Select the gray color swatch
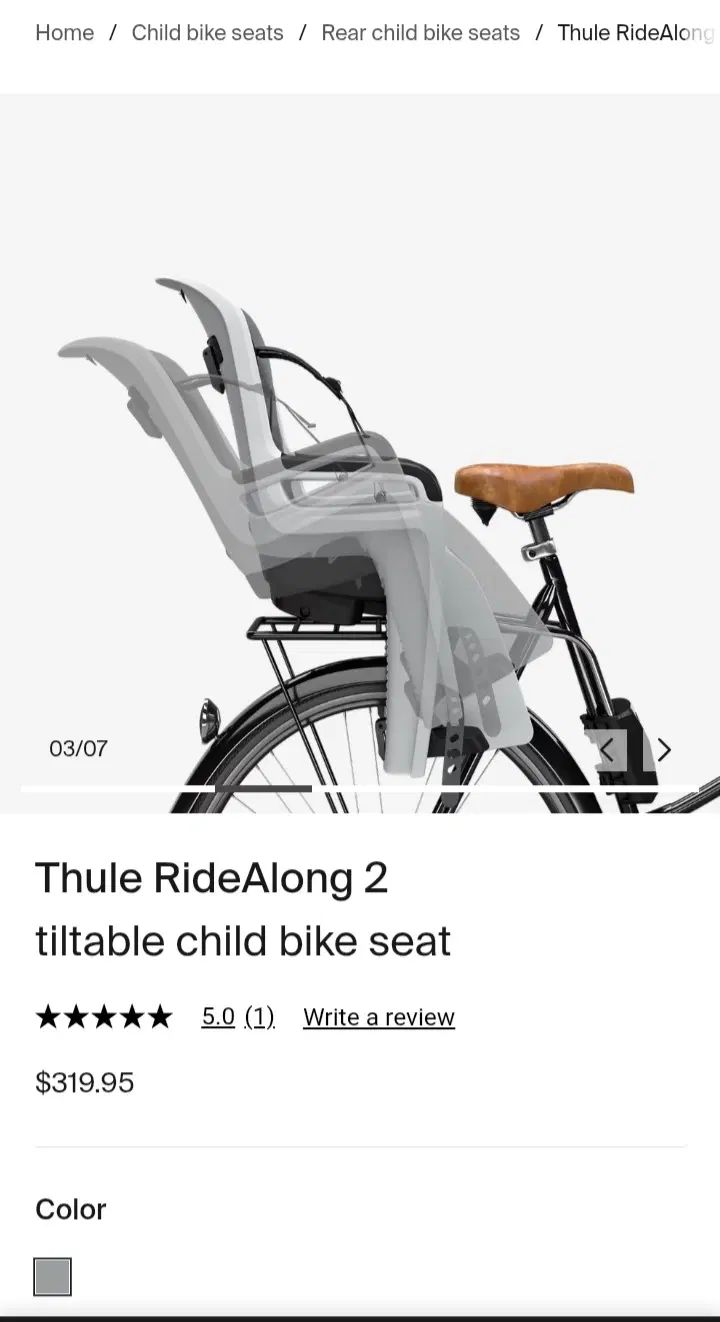This screenshot has width=720, height=1322. 53,1277
